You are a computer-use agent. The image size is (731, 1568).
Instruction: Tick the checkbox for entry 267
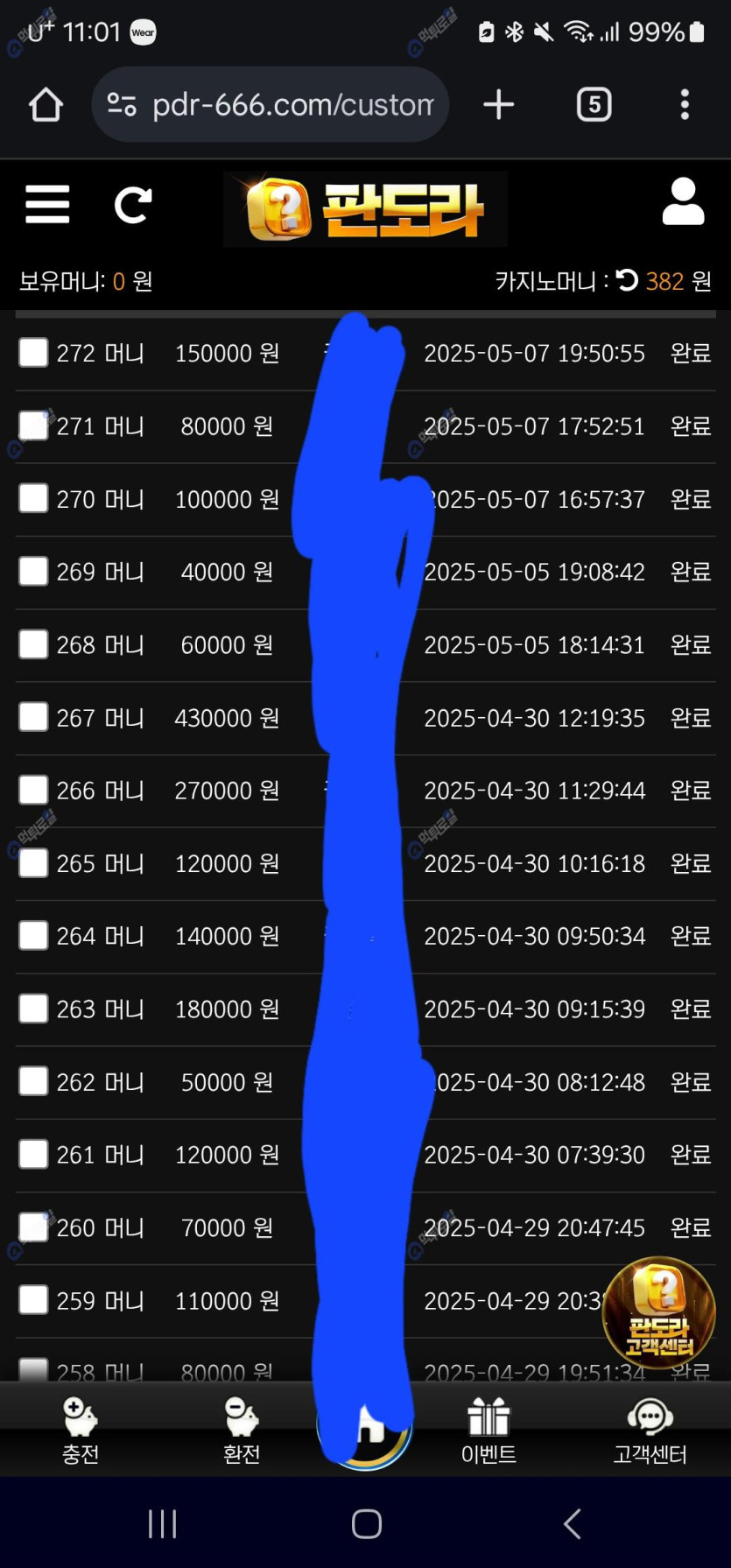pyautogui.click(x=33, y=717)
